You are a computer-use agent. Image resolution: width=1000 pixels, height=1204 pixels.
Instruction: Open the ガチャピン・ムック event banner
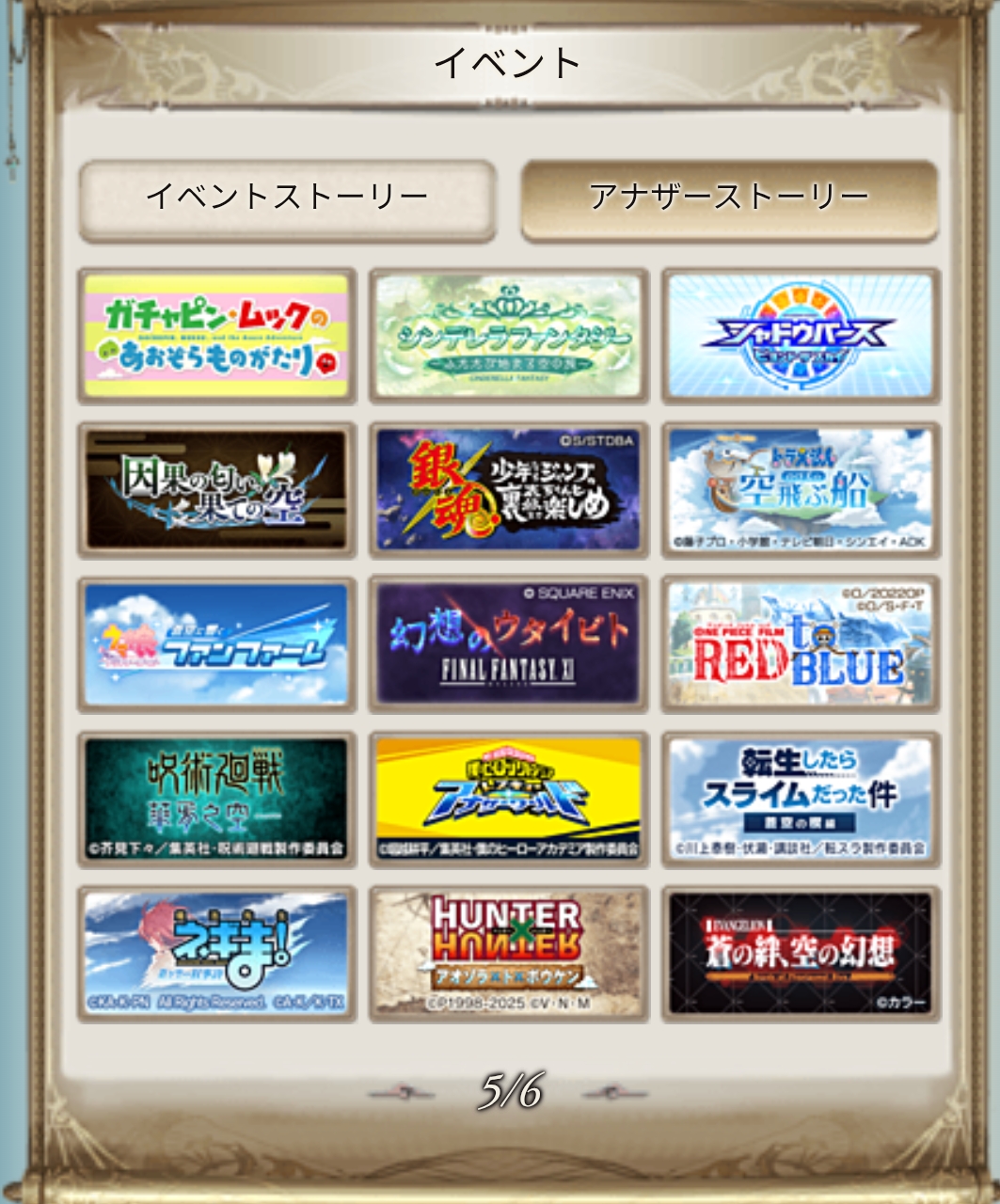(x=216, y=336)
